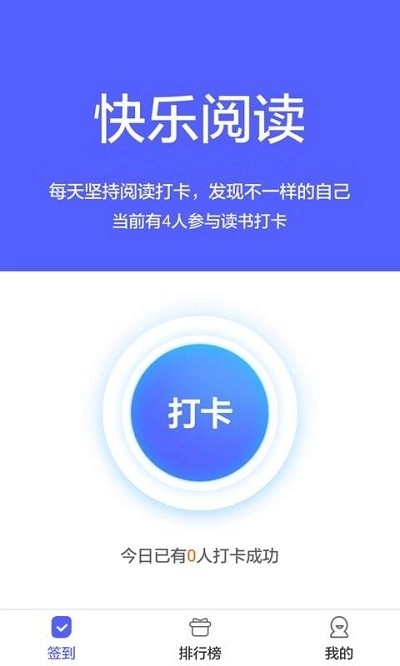
Task: Open the 我的 tab
Action: 339,638
